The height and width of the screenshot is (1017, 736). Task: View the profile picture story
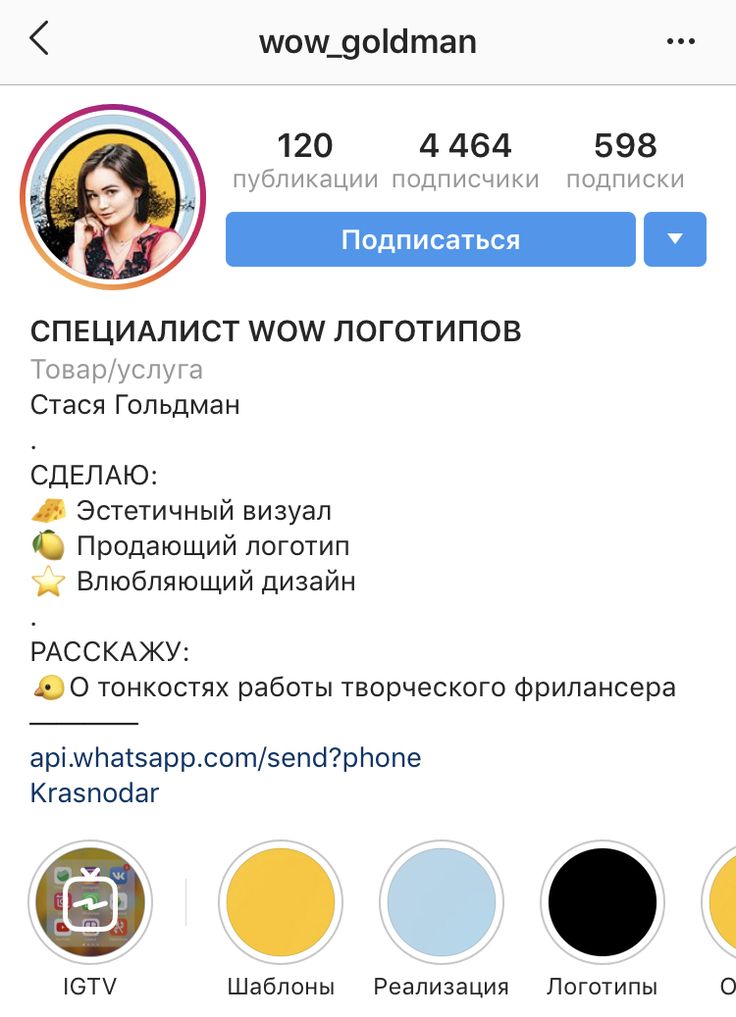[x=112, y=197]
